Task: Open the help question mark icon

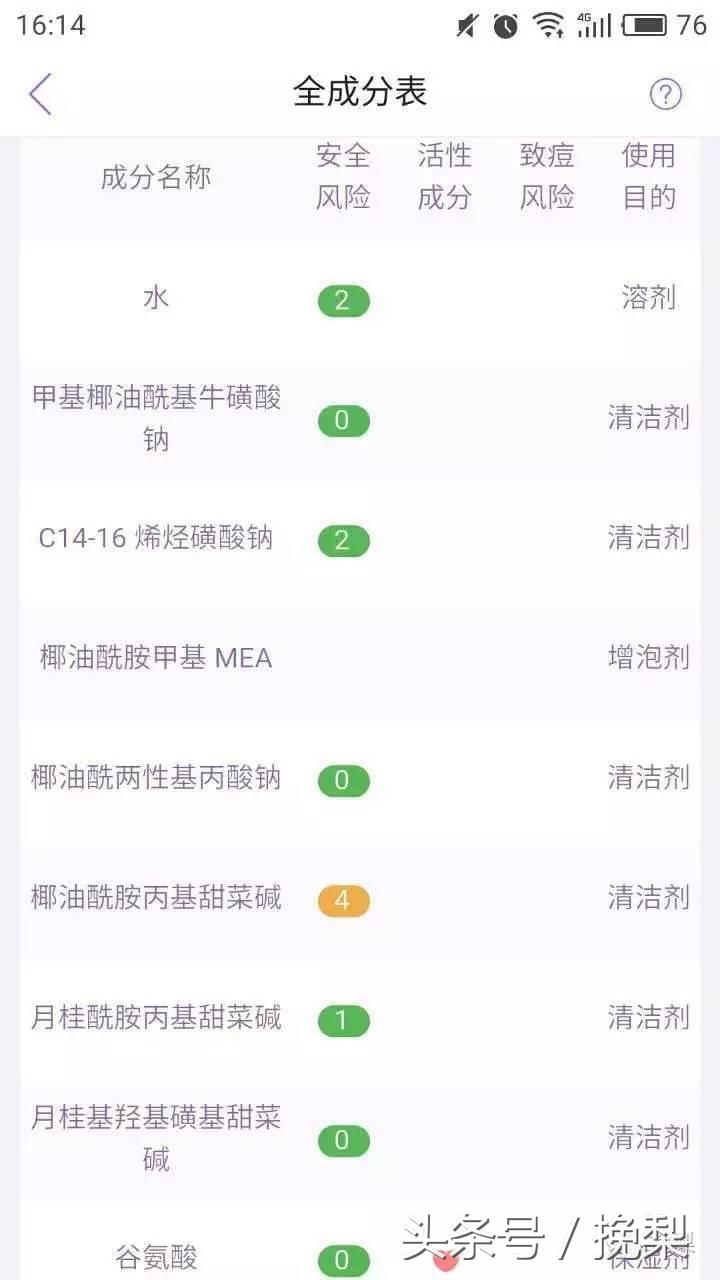Action: coord(666,94)
